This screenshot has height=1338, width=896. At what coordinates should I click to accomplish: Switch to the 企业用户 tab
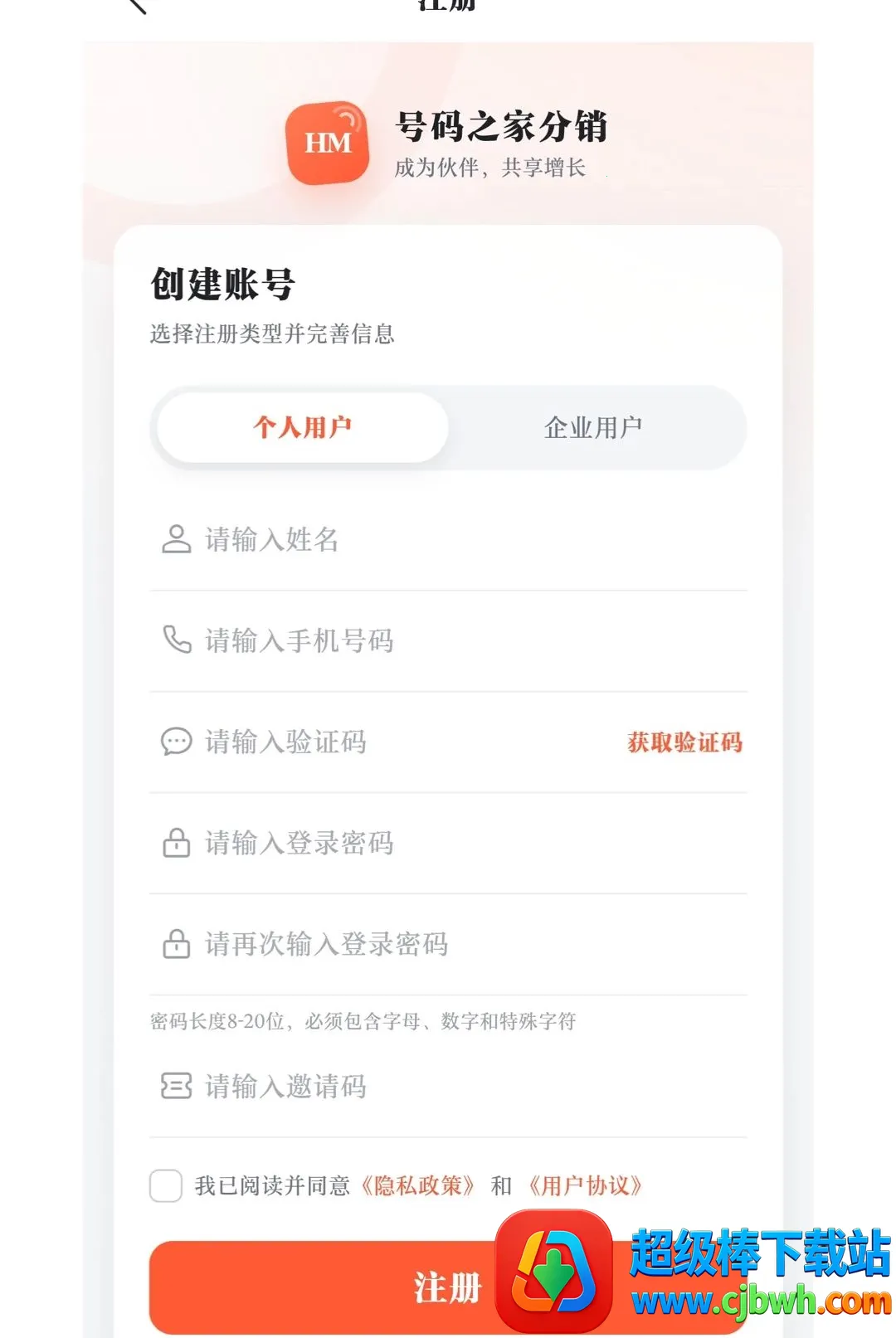(593, 427)
